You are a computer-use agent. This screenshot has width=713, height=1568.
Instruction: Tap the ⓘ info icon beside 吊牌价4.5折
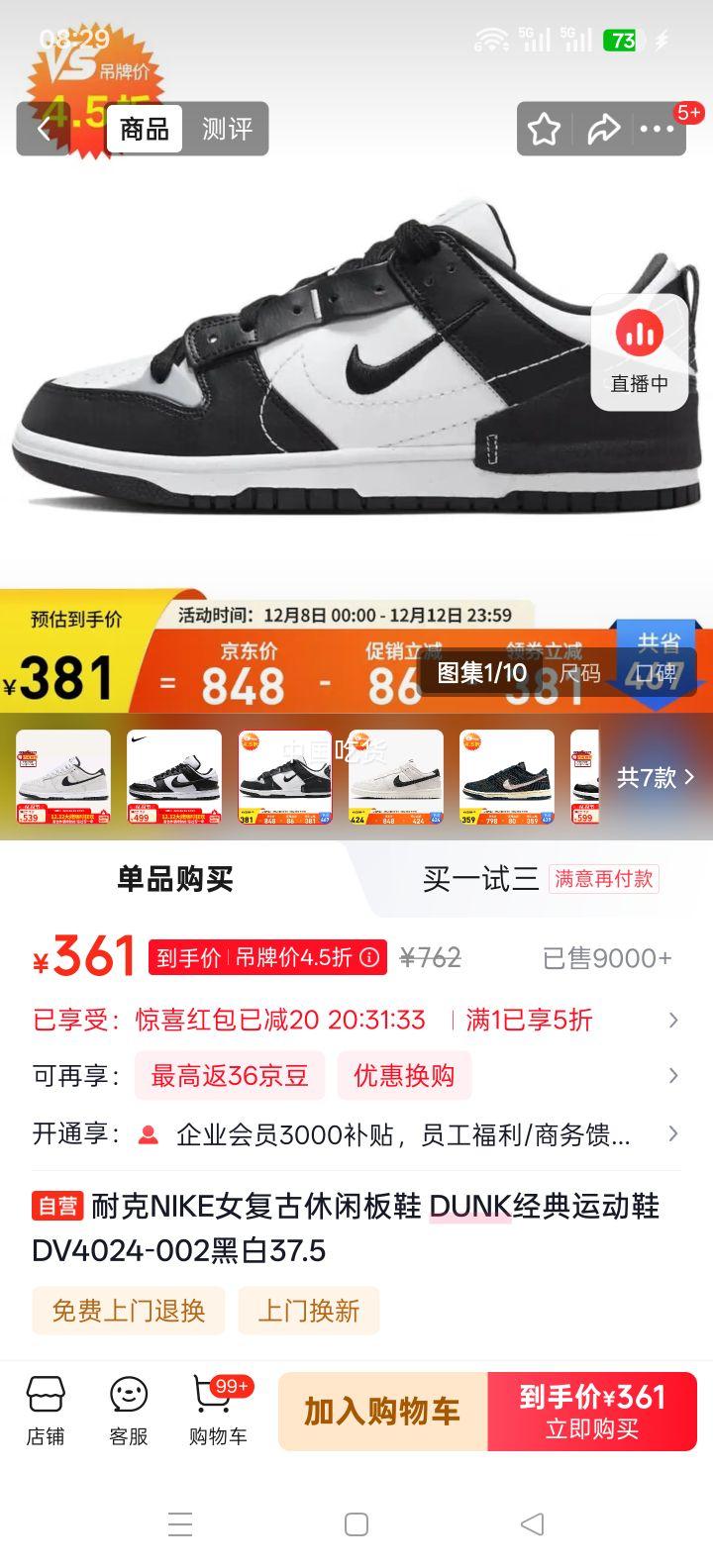[x=366, y=957]
